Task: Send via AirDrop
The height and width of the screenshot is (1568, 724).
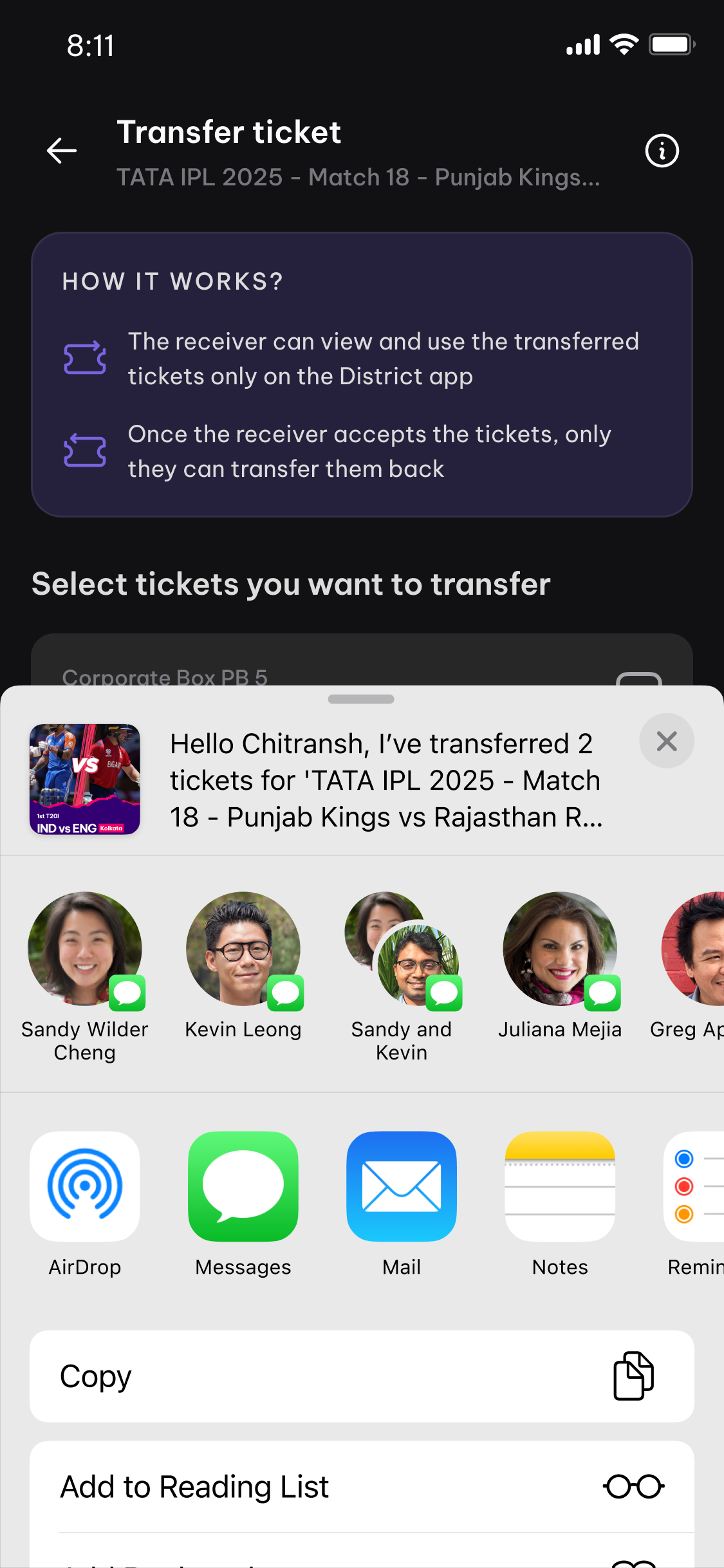Action: [x=85, y=1186]
